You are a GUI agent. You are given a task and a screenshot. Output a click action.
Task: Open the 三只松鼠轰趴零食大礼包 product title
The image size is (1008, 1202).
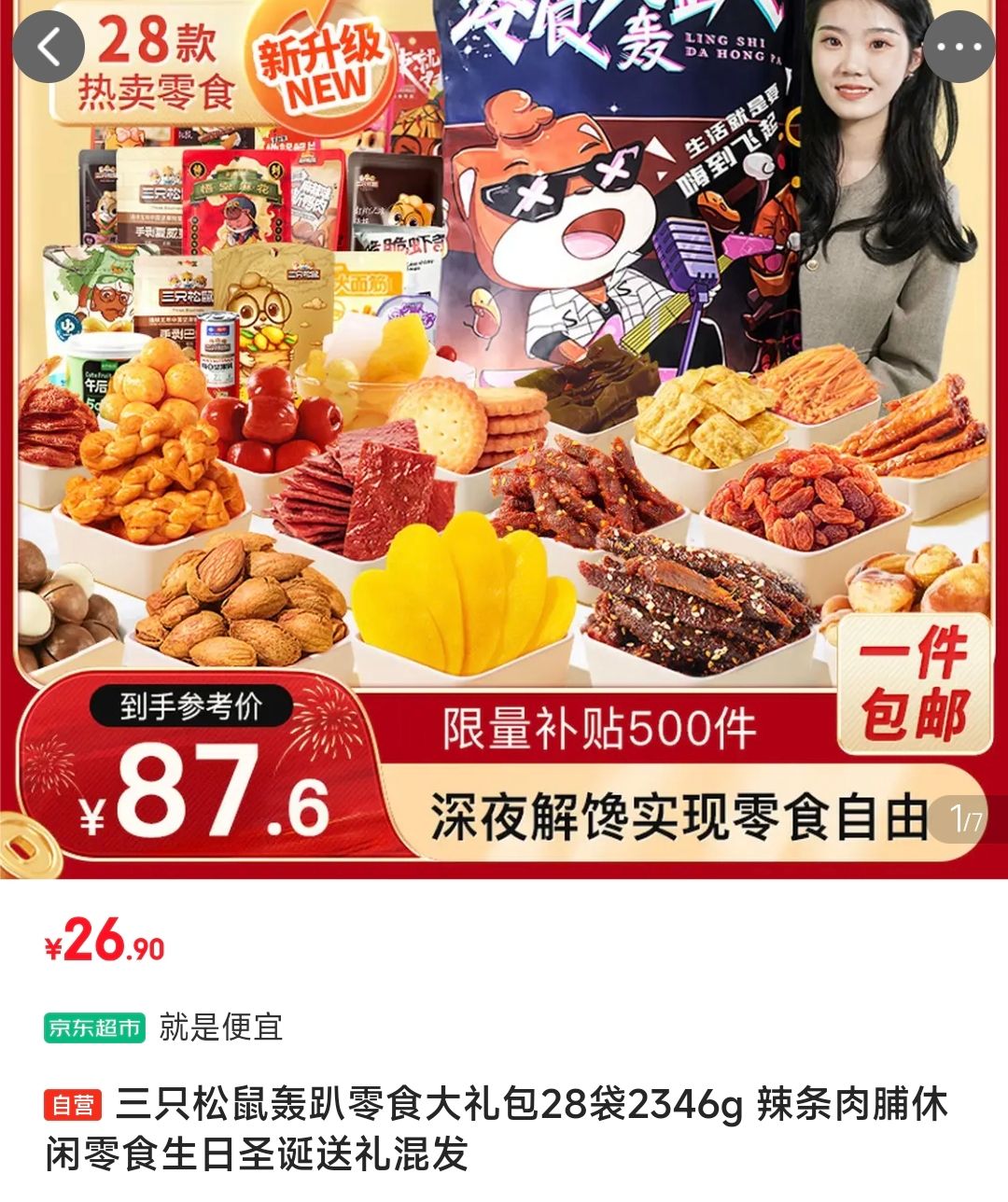504,1129
